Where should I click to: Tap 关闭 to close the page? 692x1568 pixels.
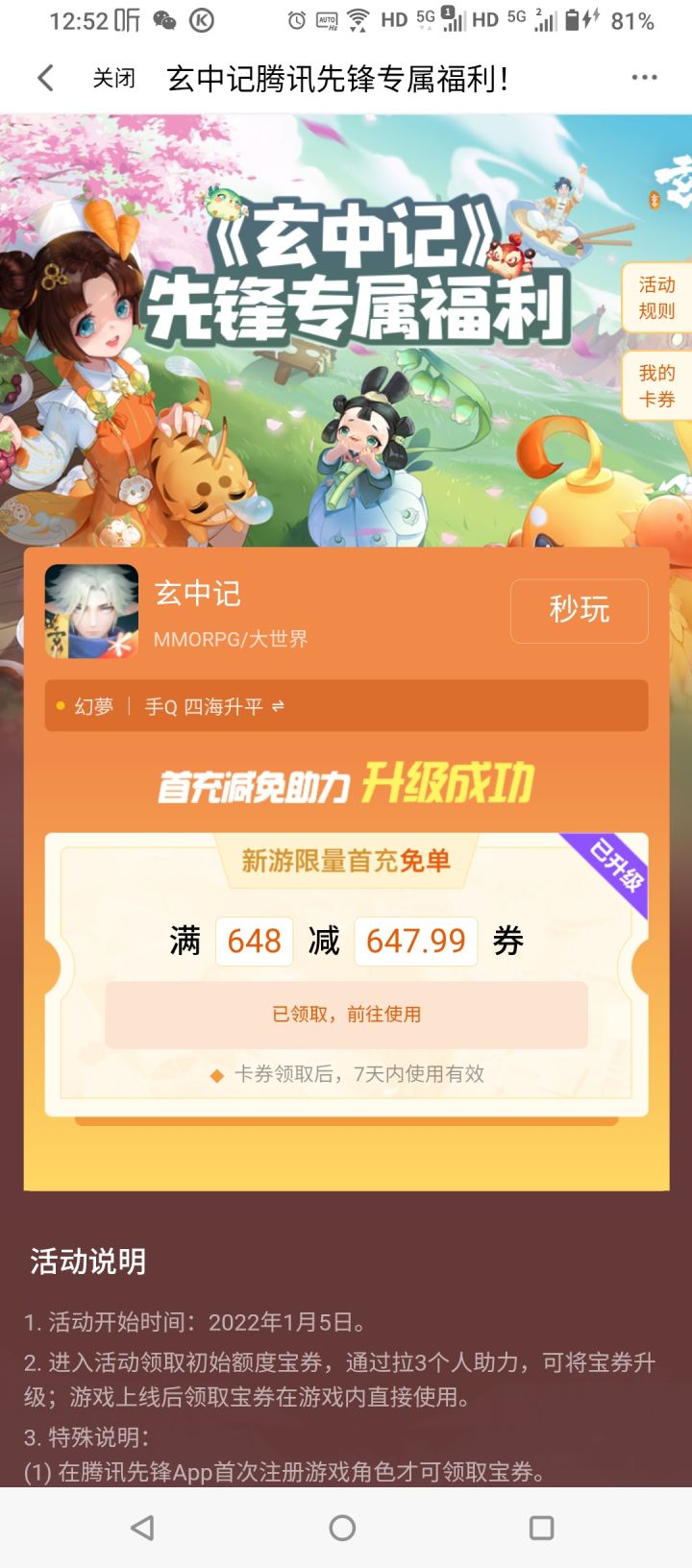(x=115, y=78)
